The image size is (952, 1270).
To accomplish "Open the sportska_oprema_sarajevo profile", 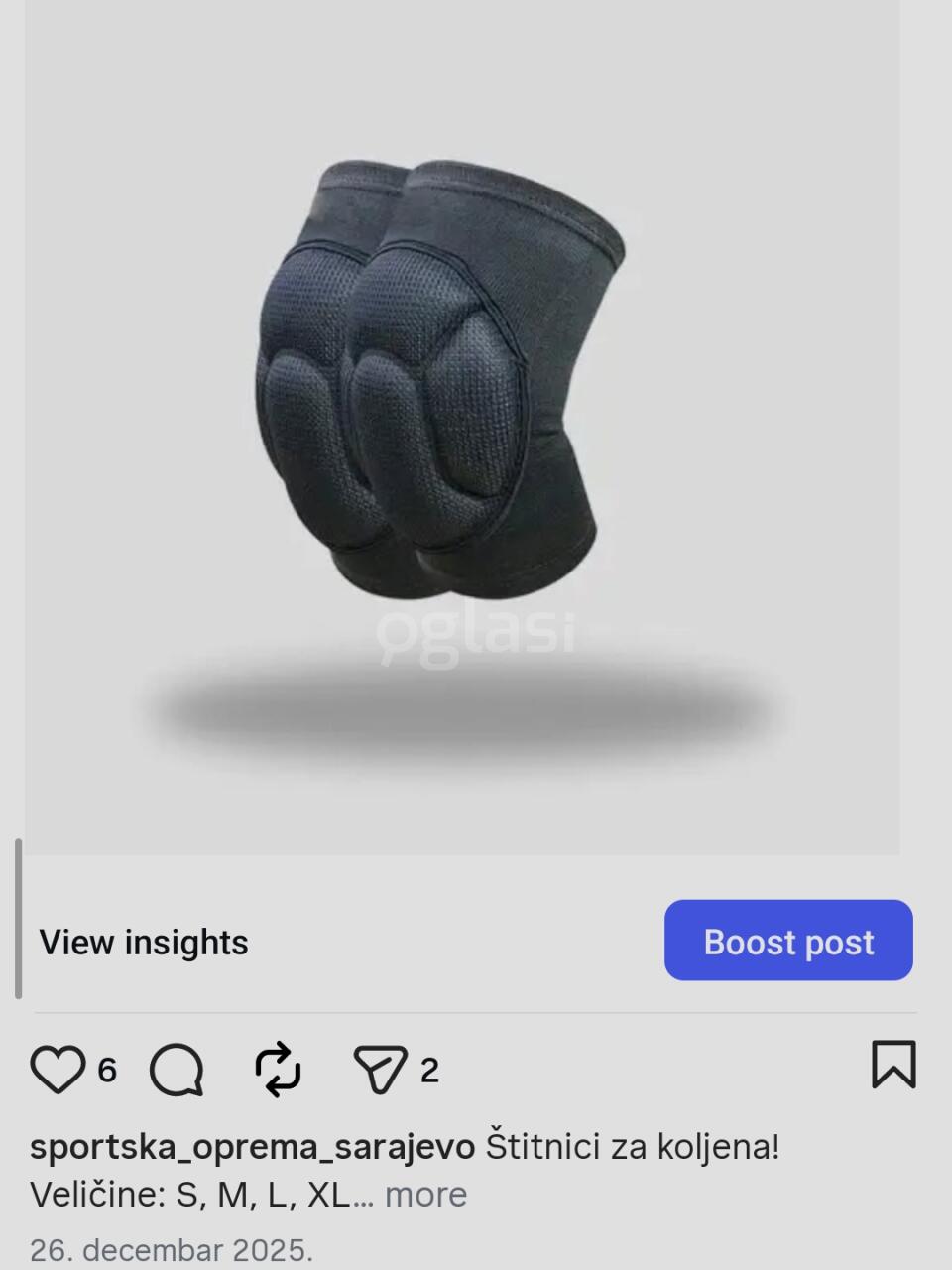I will coord(252,1147).
